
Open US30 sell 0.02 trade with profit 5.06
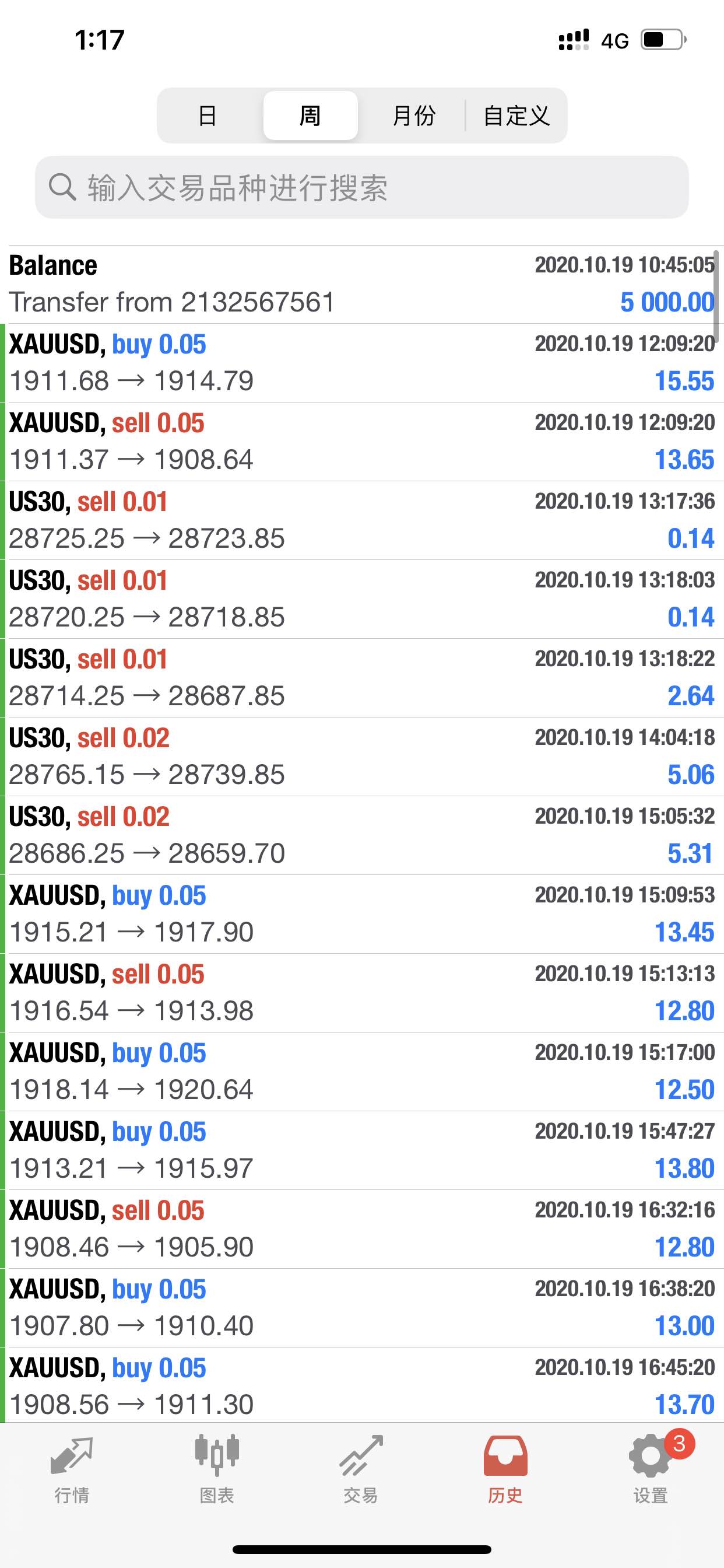click(x=362, y=757)
